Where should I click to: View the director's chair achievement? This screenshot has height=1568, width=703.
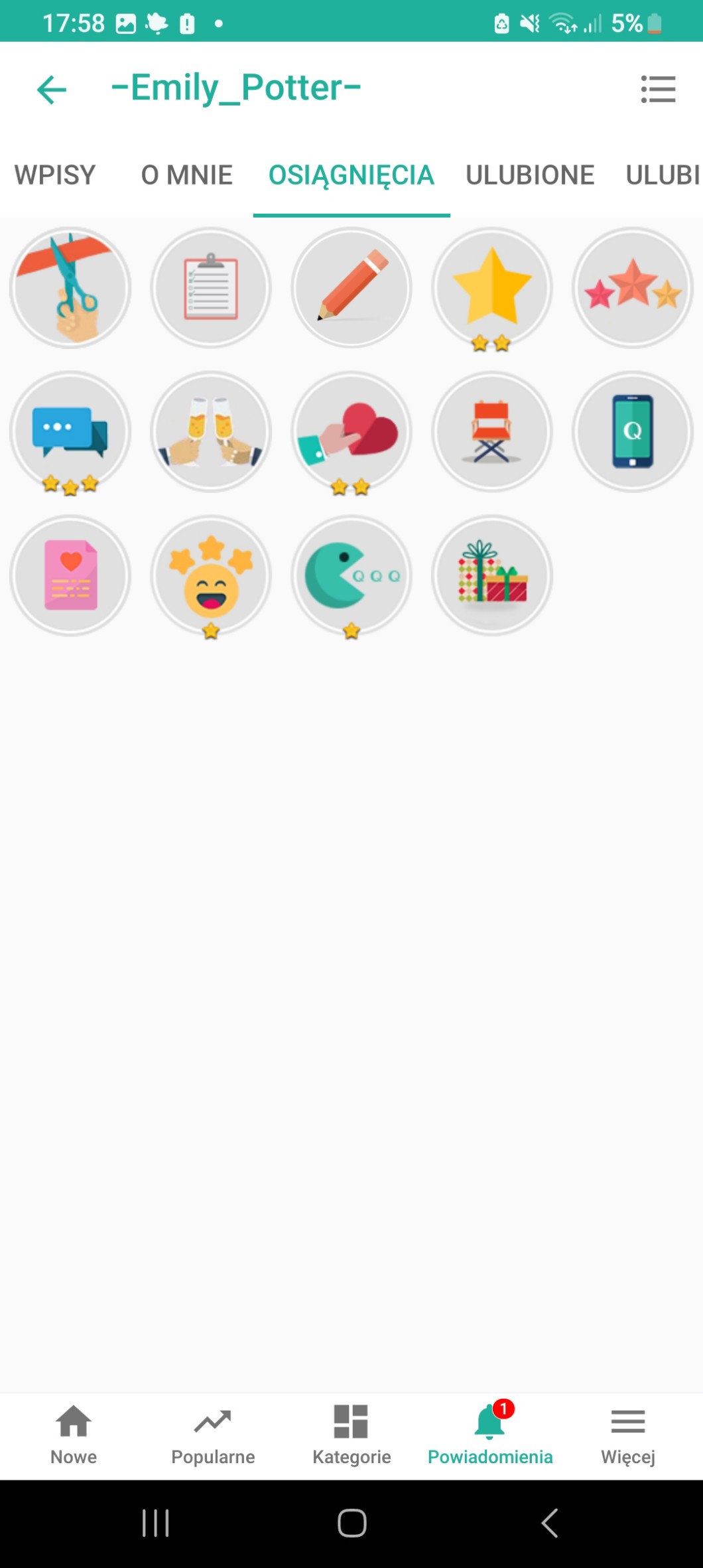point(492,432)
